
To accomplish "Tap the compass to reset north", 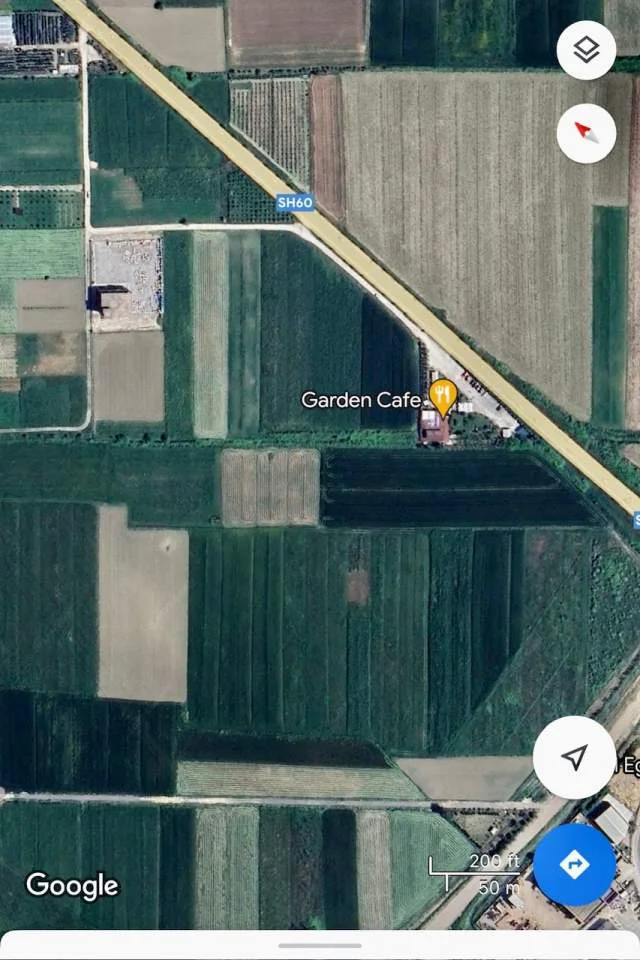I will click(586, 133).
